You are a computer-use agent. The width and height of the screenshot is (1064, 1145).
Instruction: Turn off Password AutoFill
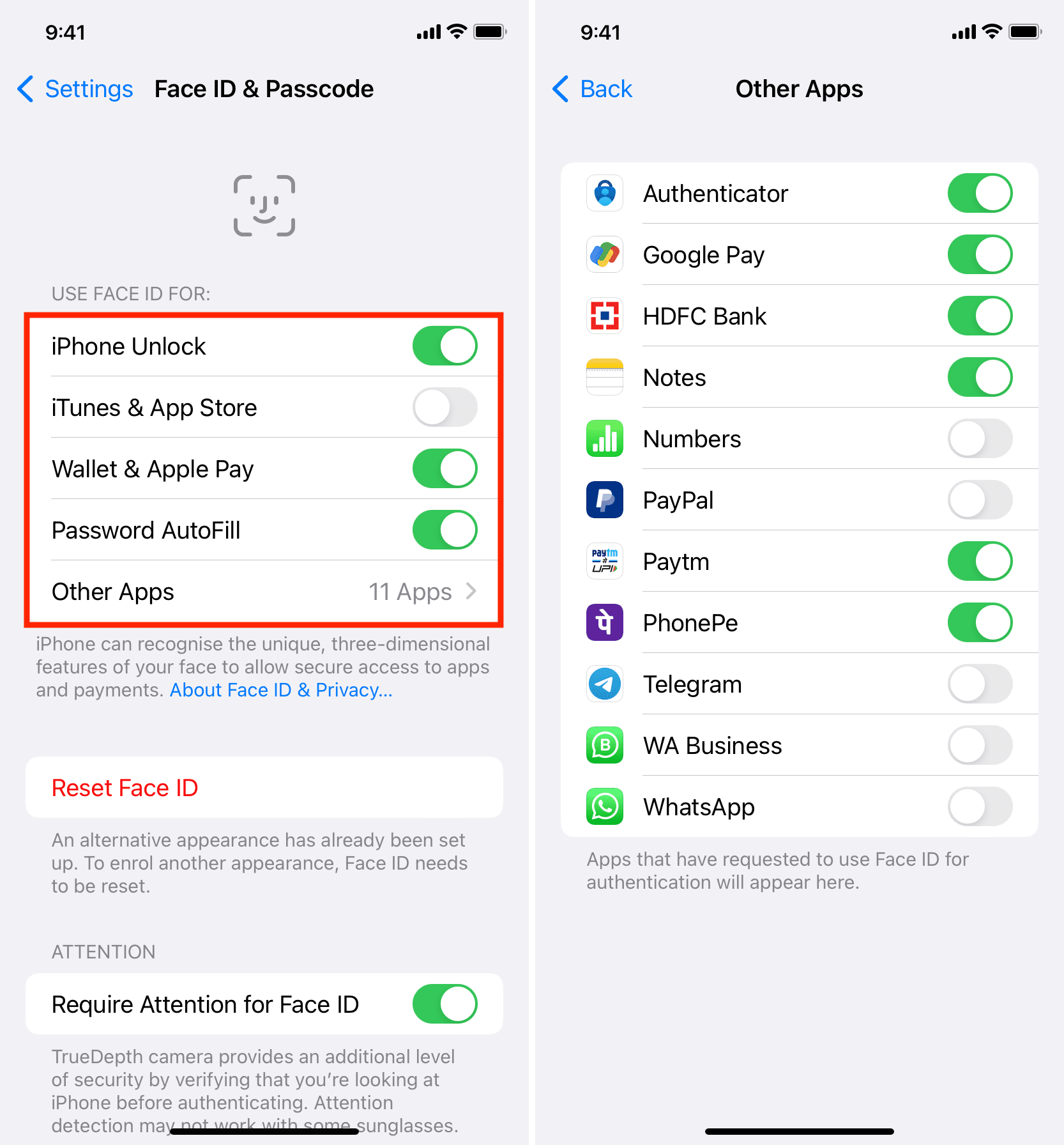(445, 530)
